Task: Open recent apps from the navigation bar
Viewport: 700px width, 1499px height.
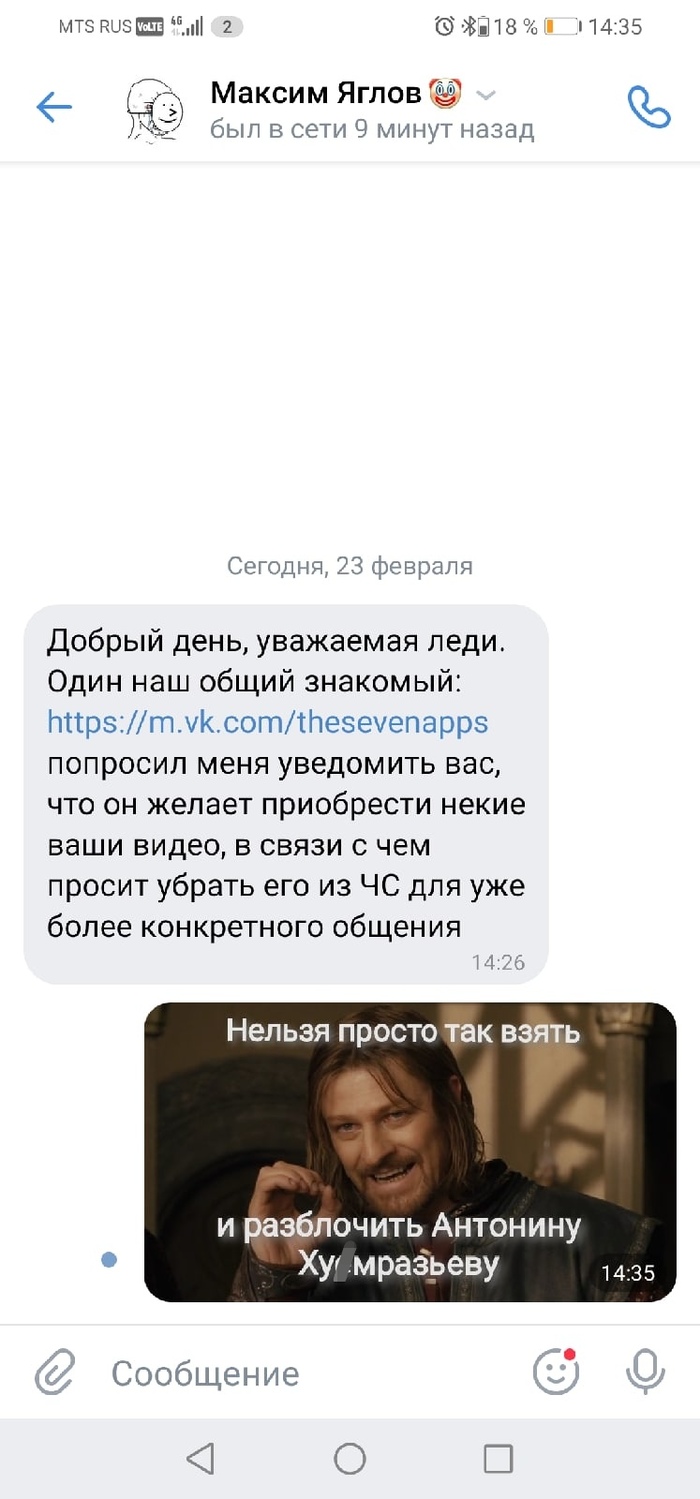Action: (x=498, y=1459)
